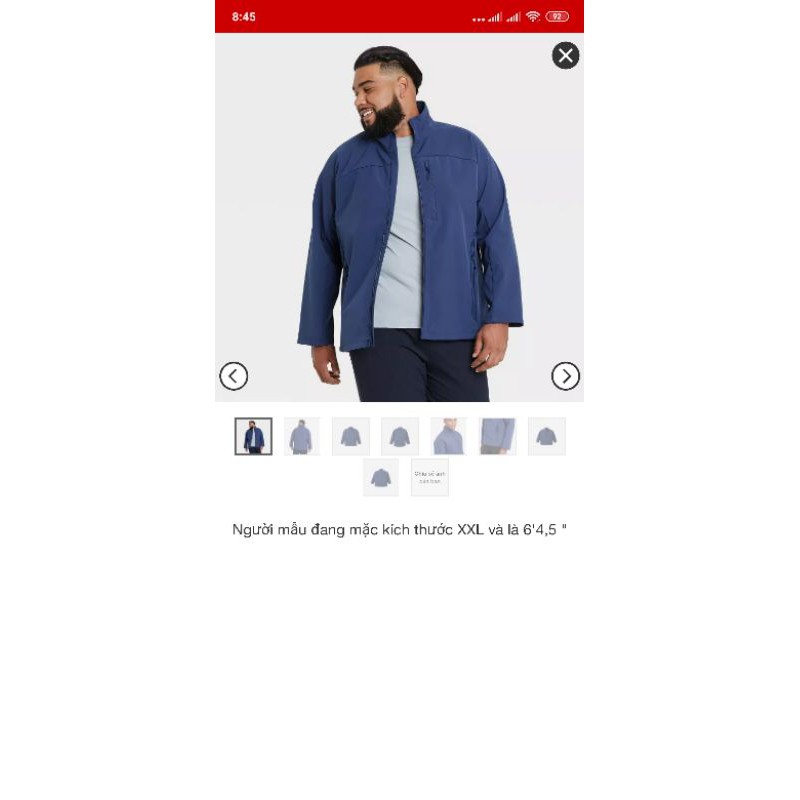Advance to the next product image
800x800 pixels.
pyautogui.click(x=565, y=376)
